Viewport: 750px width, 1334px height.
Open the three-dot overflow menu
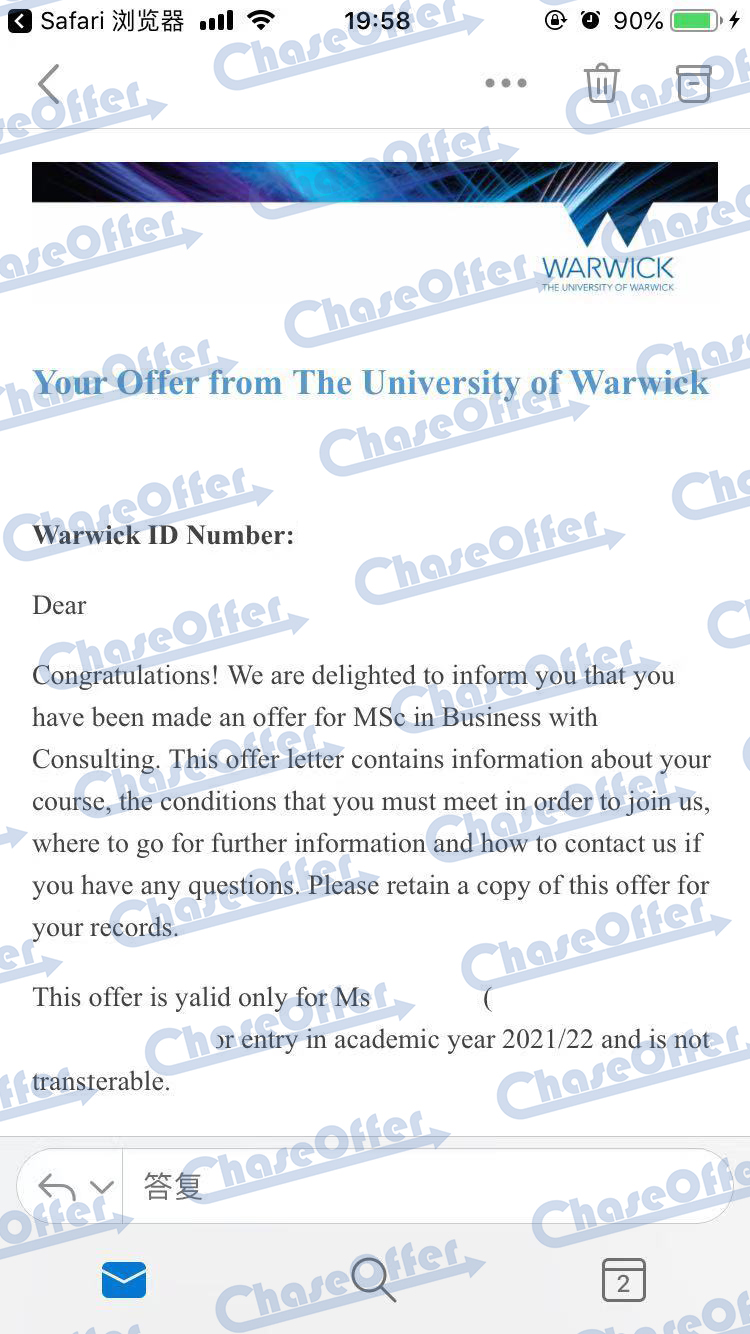[506, 83]
